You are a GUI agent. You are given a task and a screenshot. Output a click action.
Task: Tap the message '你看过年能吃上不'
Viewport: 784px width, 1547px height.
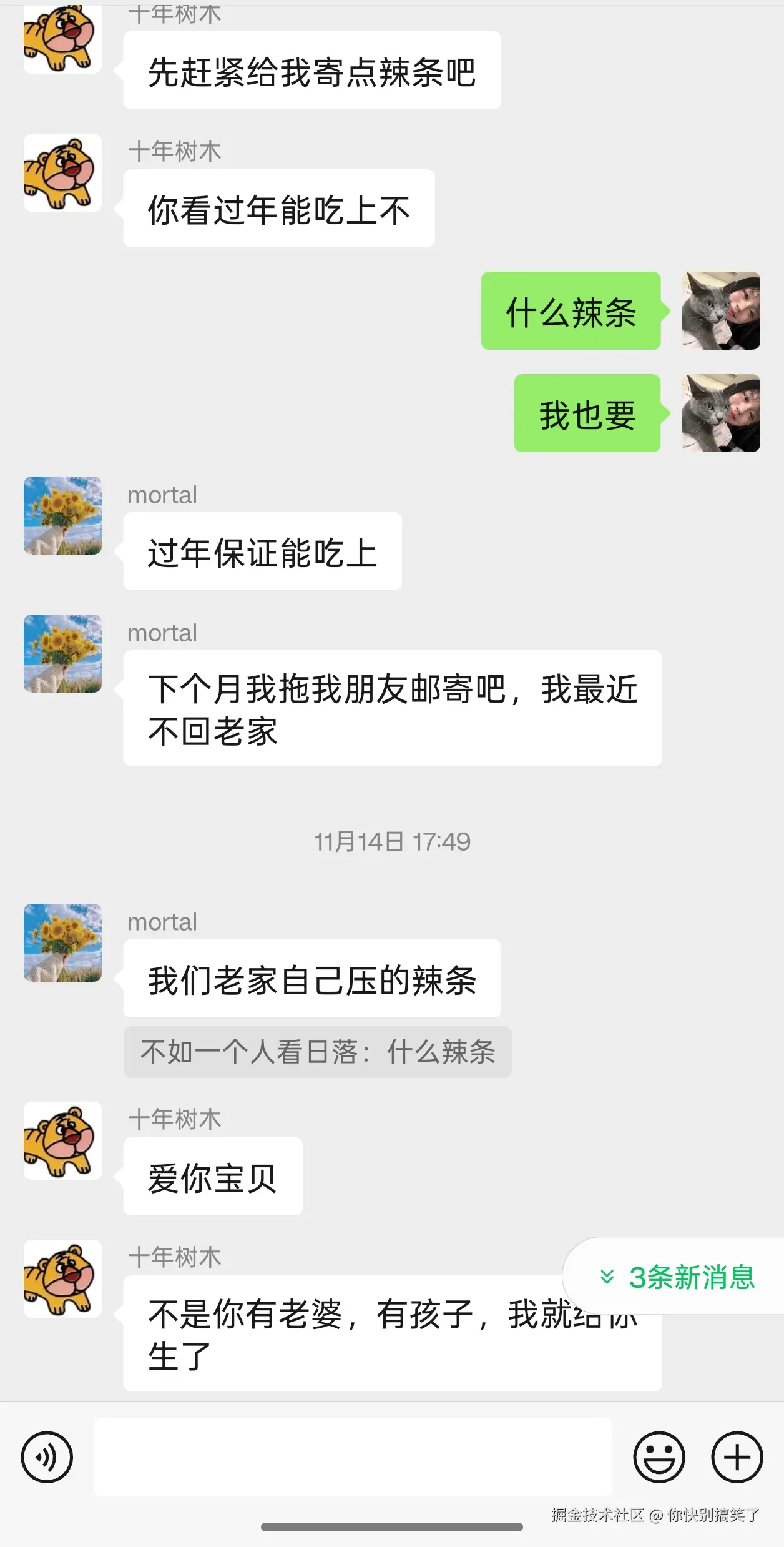tap(278, 210)
